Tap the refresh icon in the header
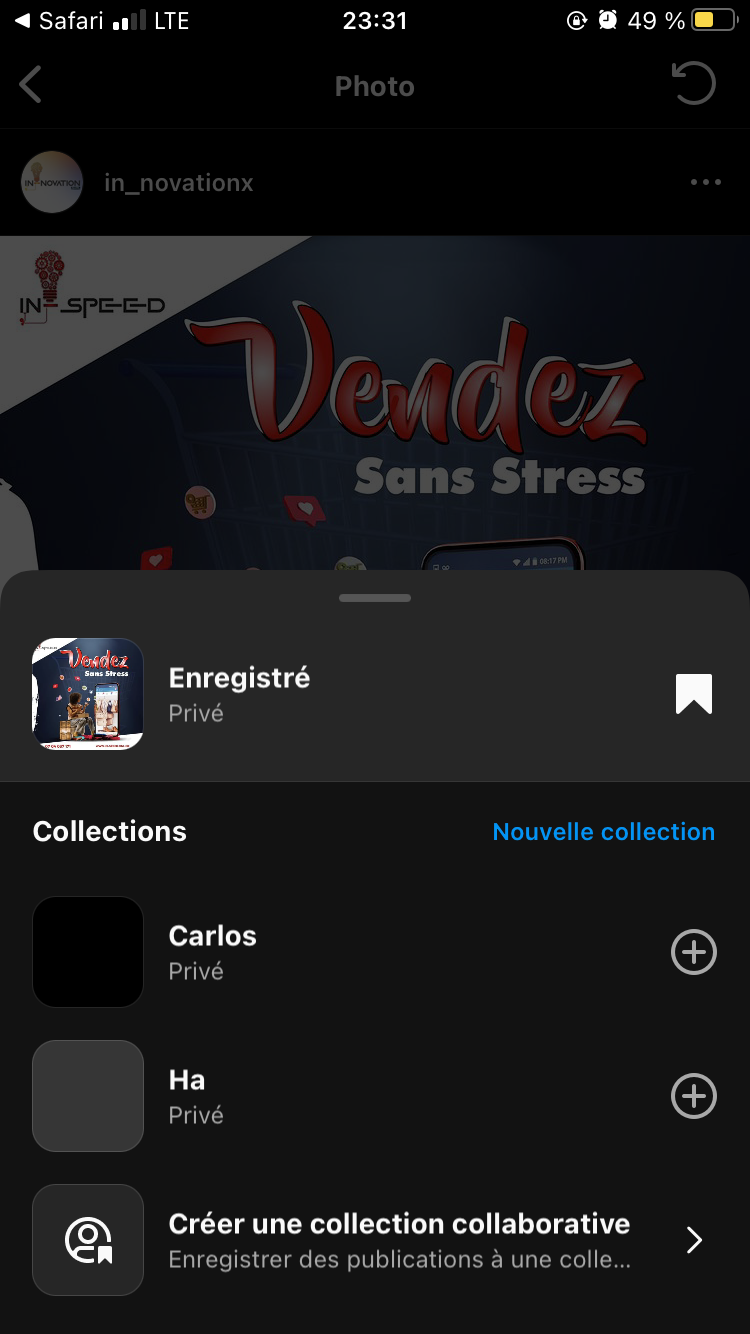The width and height of the screenshot is (750, 1334). [x=693, y=84]
